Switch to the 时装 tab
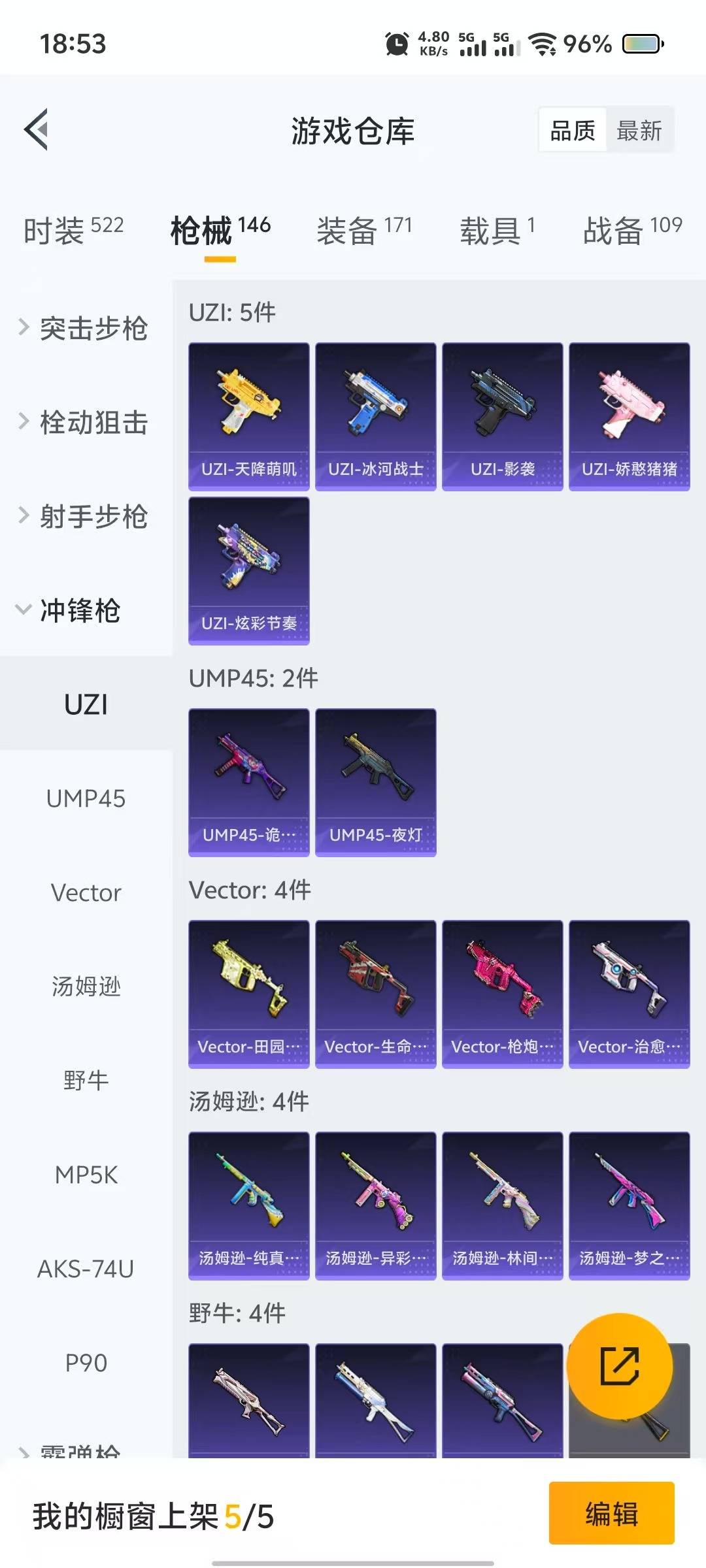Image resolution: width=706 pixels, height=1568 pixels. [73, 230]
